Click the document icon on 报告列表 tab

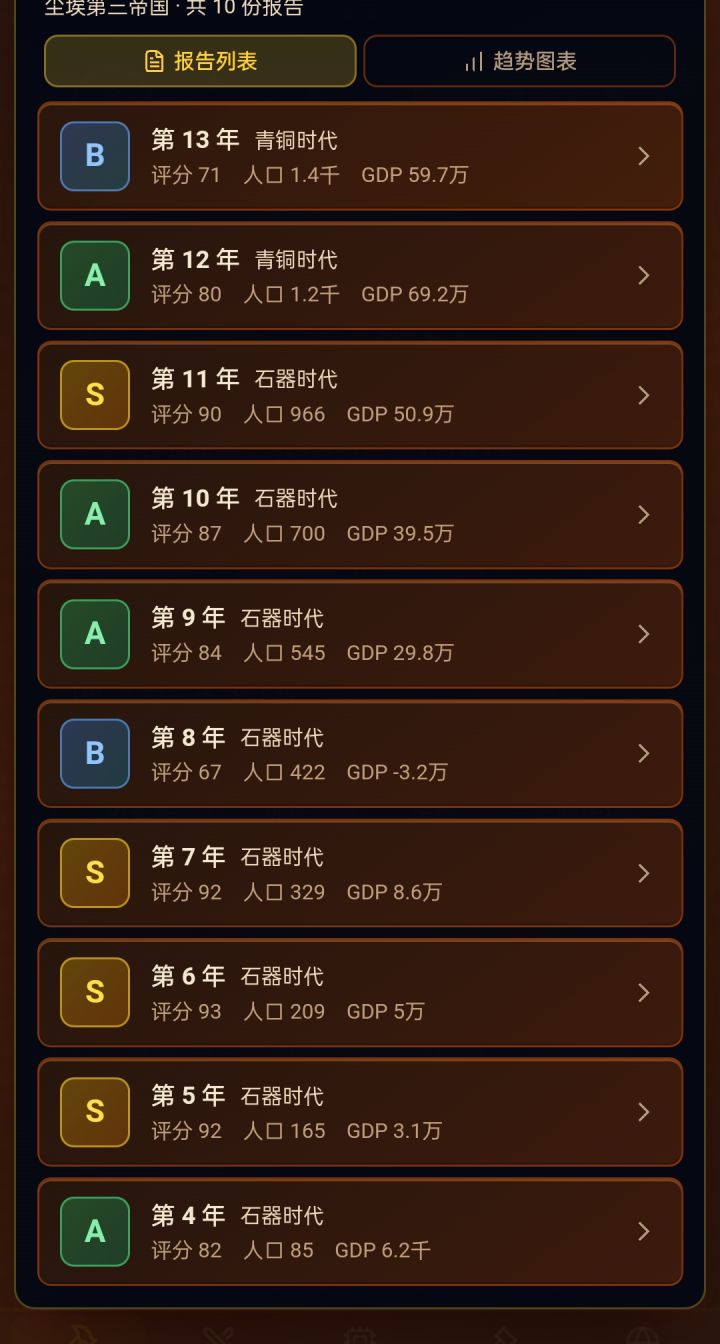tap(153, 61)
